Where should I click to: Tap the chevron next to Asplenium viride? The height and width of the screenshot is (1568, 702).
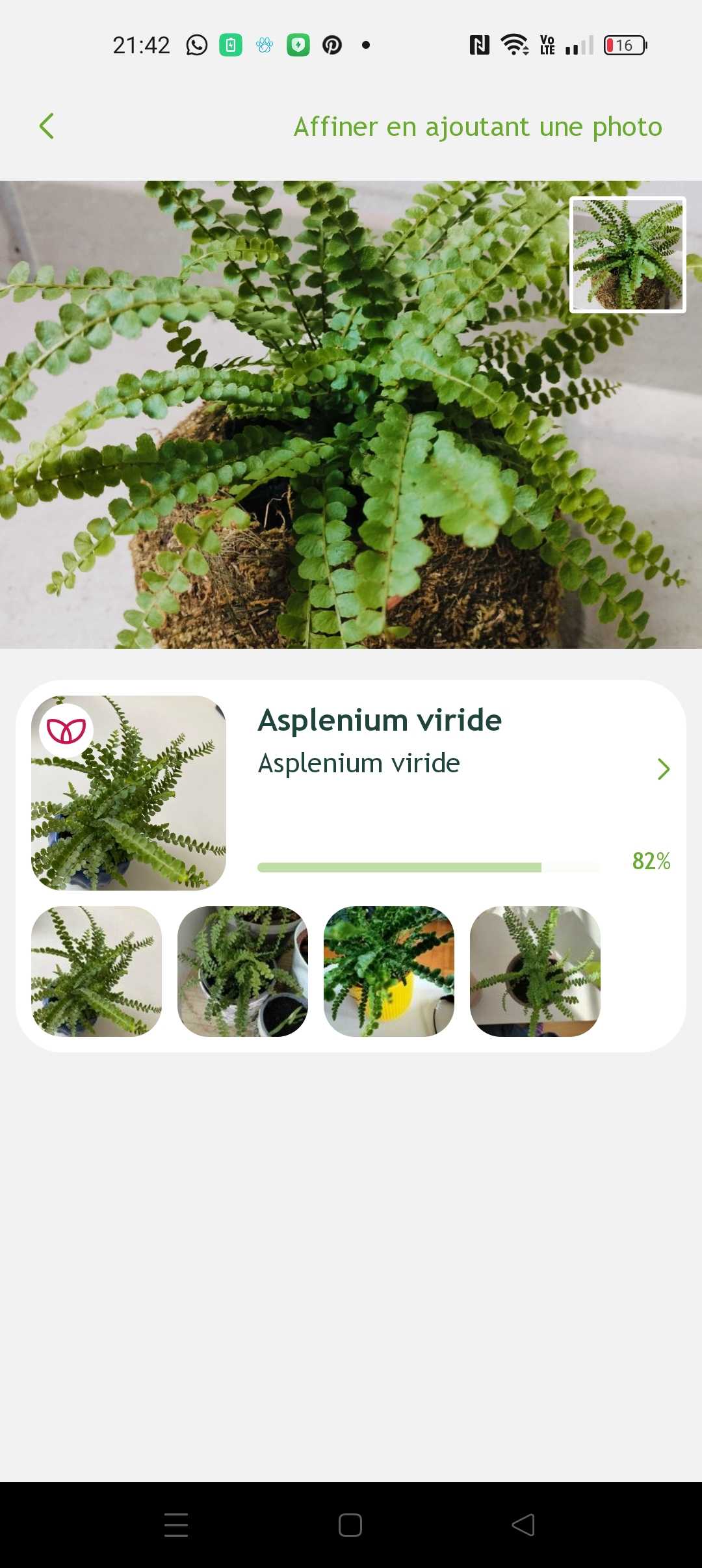[x=663, y=769]
